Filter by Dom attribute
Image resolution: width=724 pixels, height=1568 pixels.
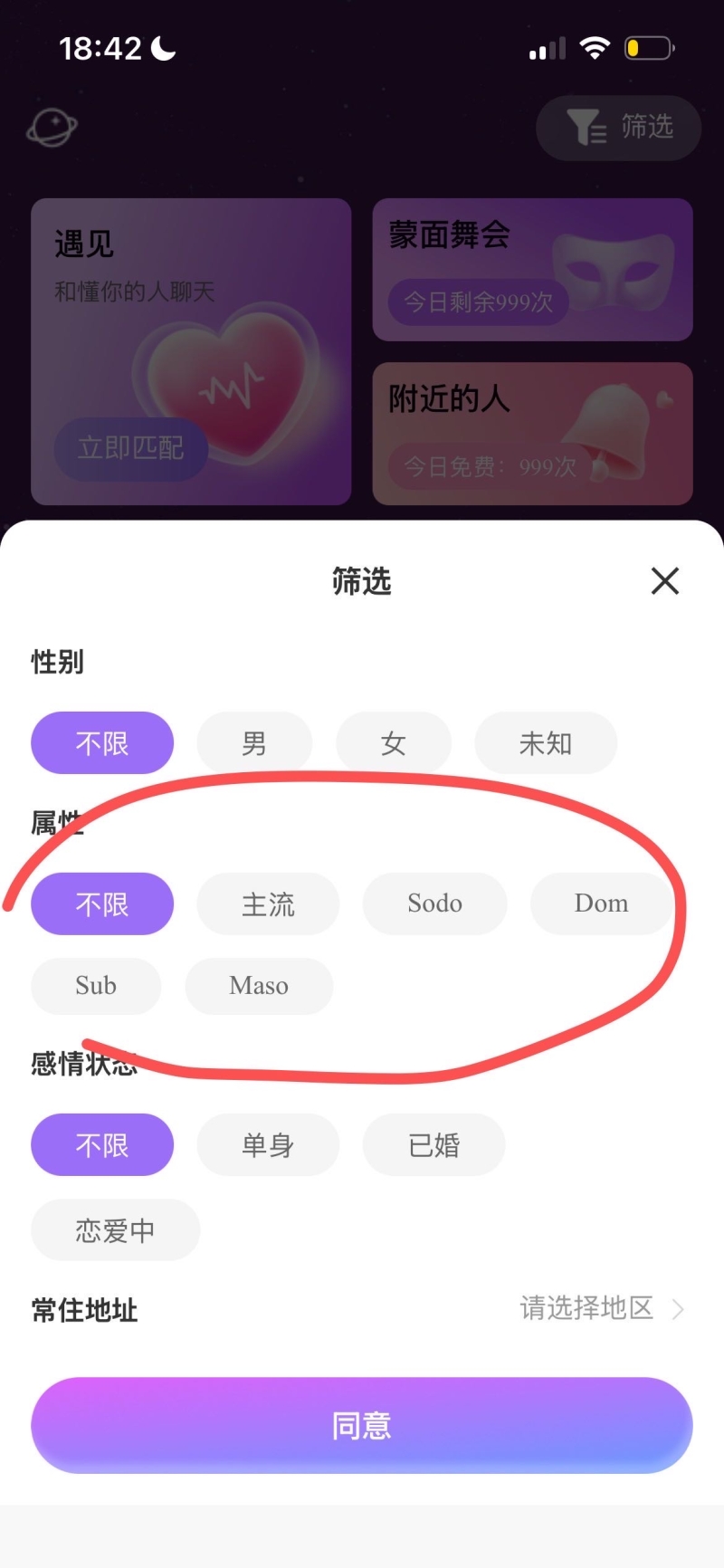601,904
